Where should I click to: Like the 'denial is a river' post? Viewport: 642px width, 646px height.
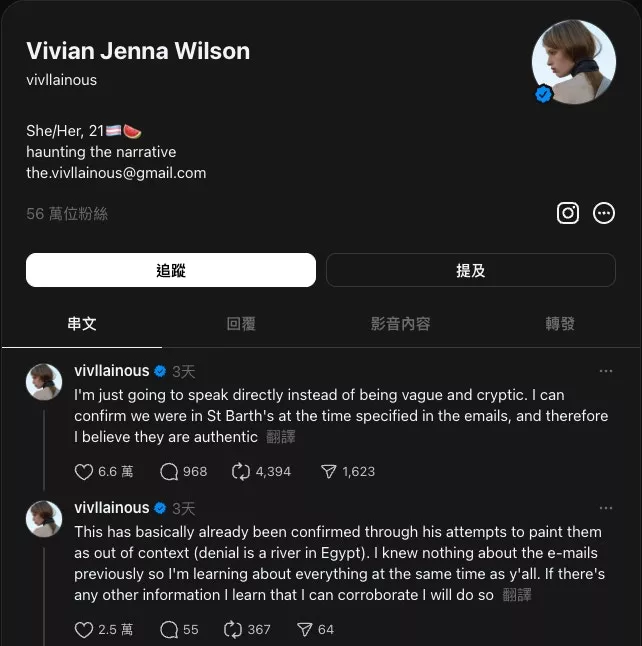coord(85,630)
